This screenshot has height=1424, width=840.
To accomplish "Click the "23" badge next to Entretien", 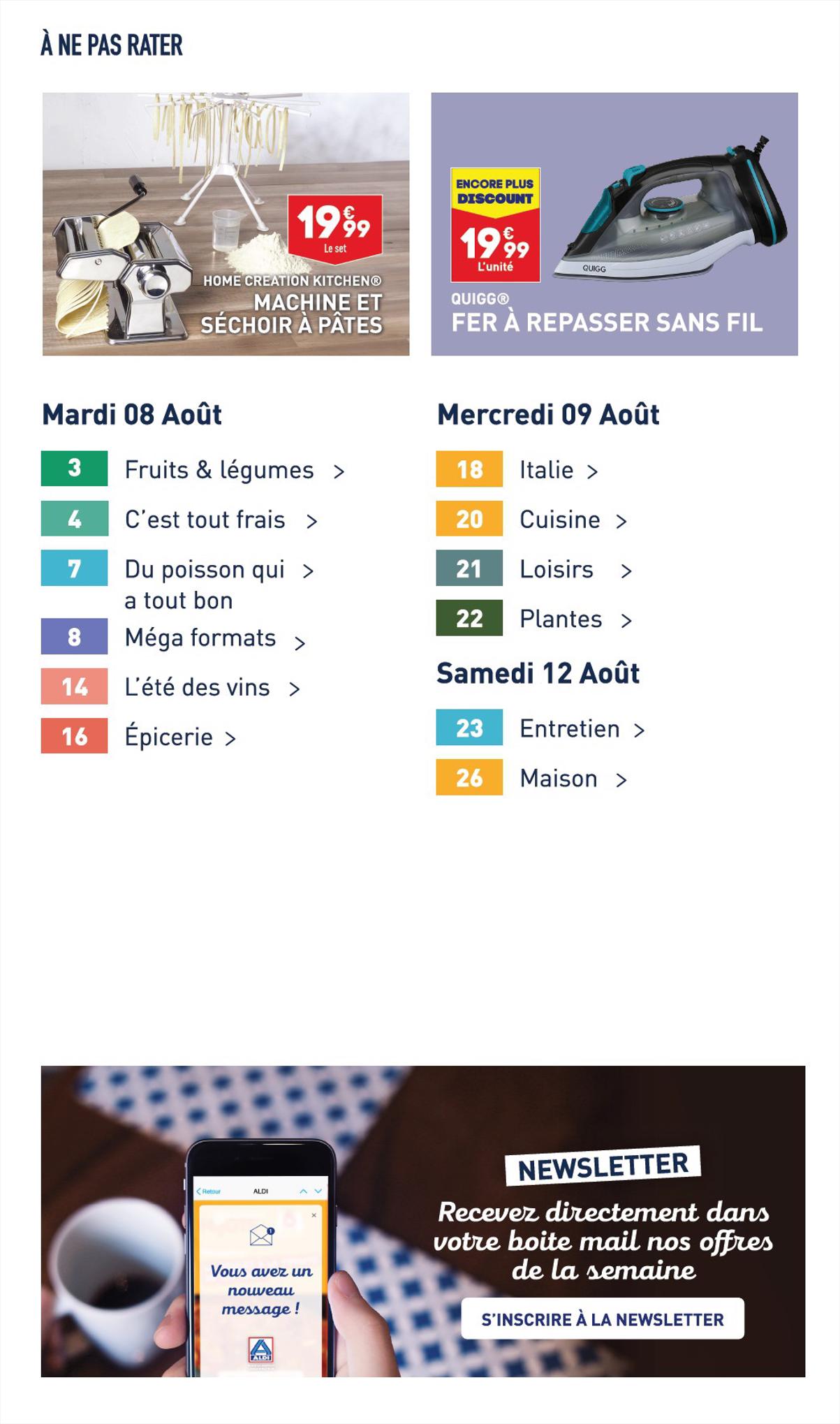I will click(x=469, y=728).
